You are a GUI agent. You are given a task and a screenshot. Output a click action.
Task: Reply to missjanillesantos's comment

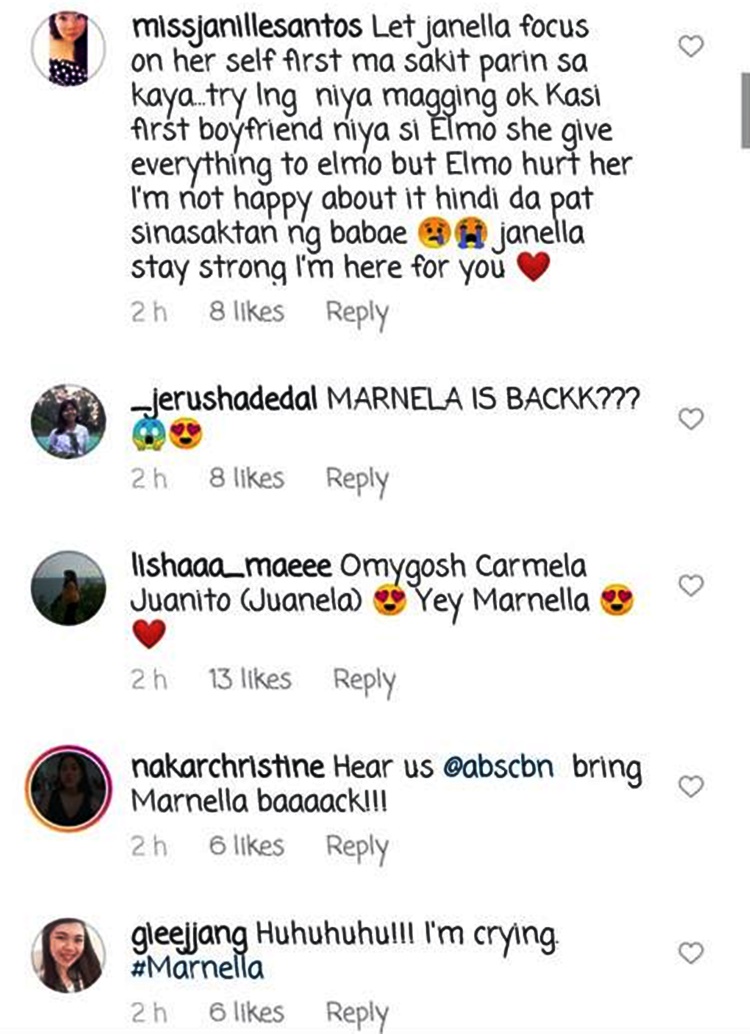(x=356, y=312)
